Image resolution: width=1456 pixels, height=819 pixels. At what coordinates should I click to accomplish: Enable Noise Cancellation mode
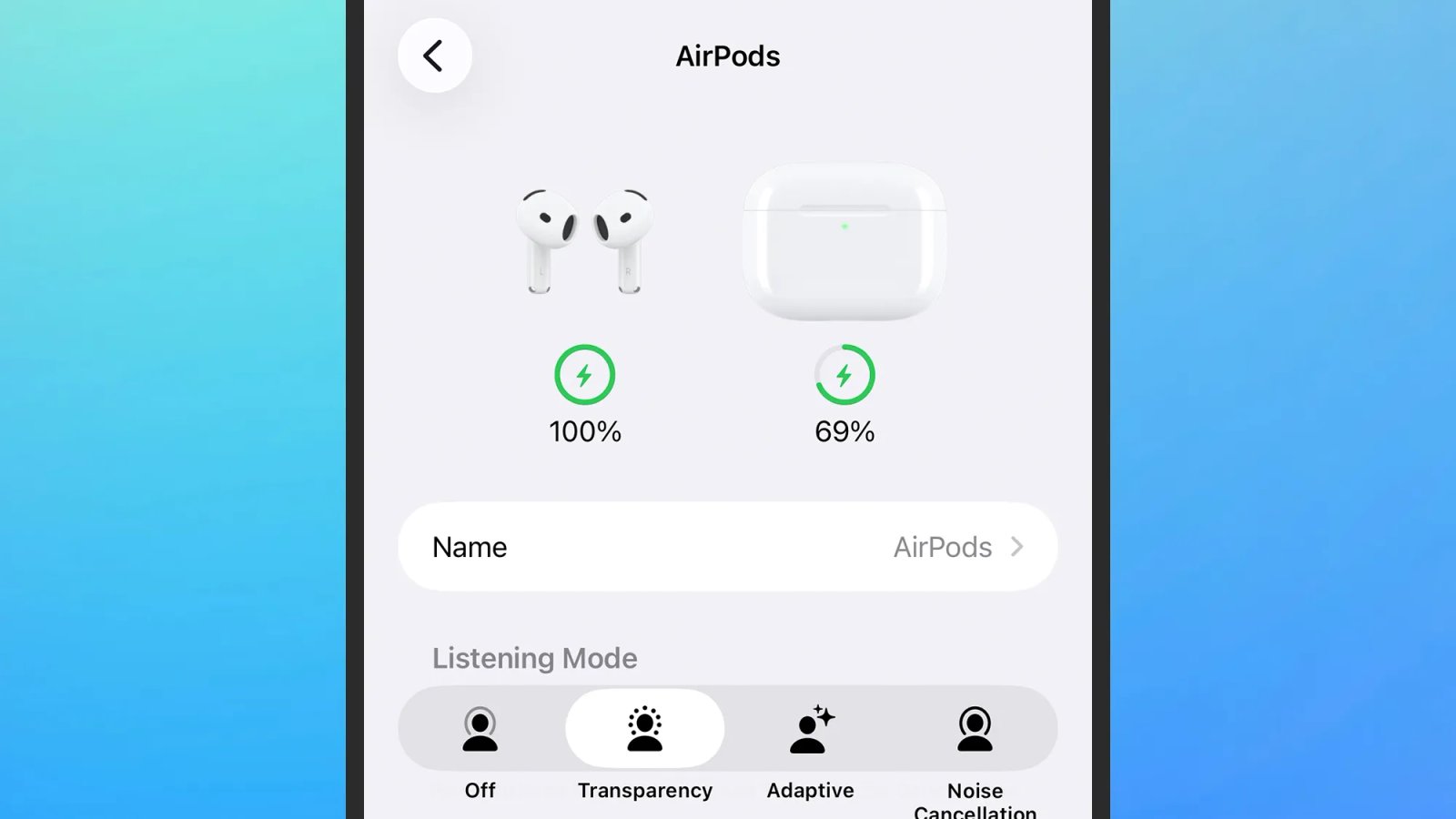pyautogui.click(x=975, y=729)
